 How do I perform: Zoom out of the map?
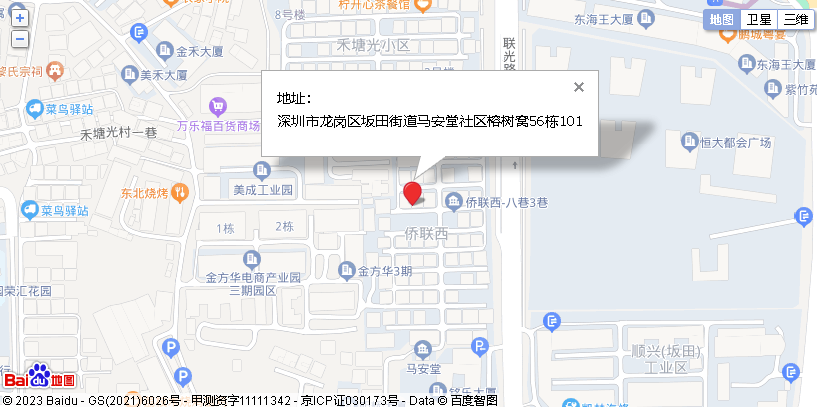click(x=20, y=40)
